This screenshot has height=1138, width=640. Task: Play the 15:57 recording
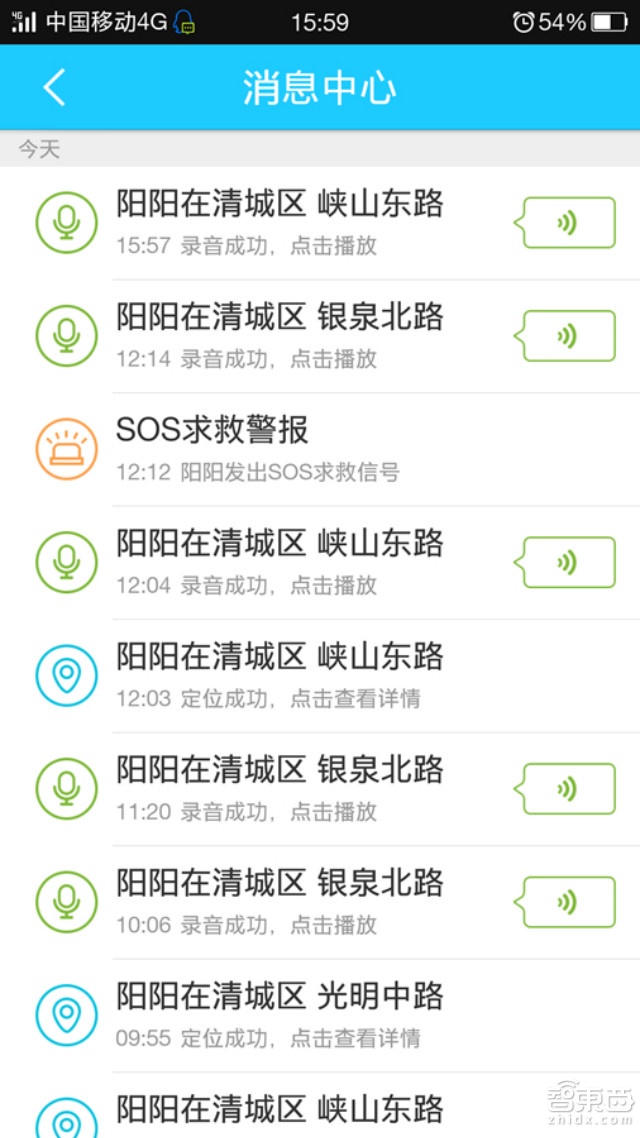(x=566, y=223)
